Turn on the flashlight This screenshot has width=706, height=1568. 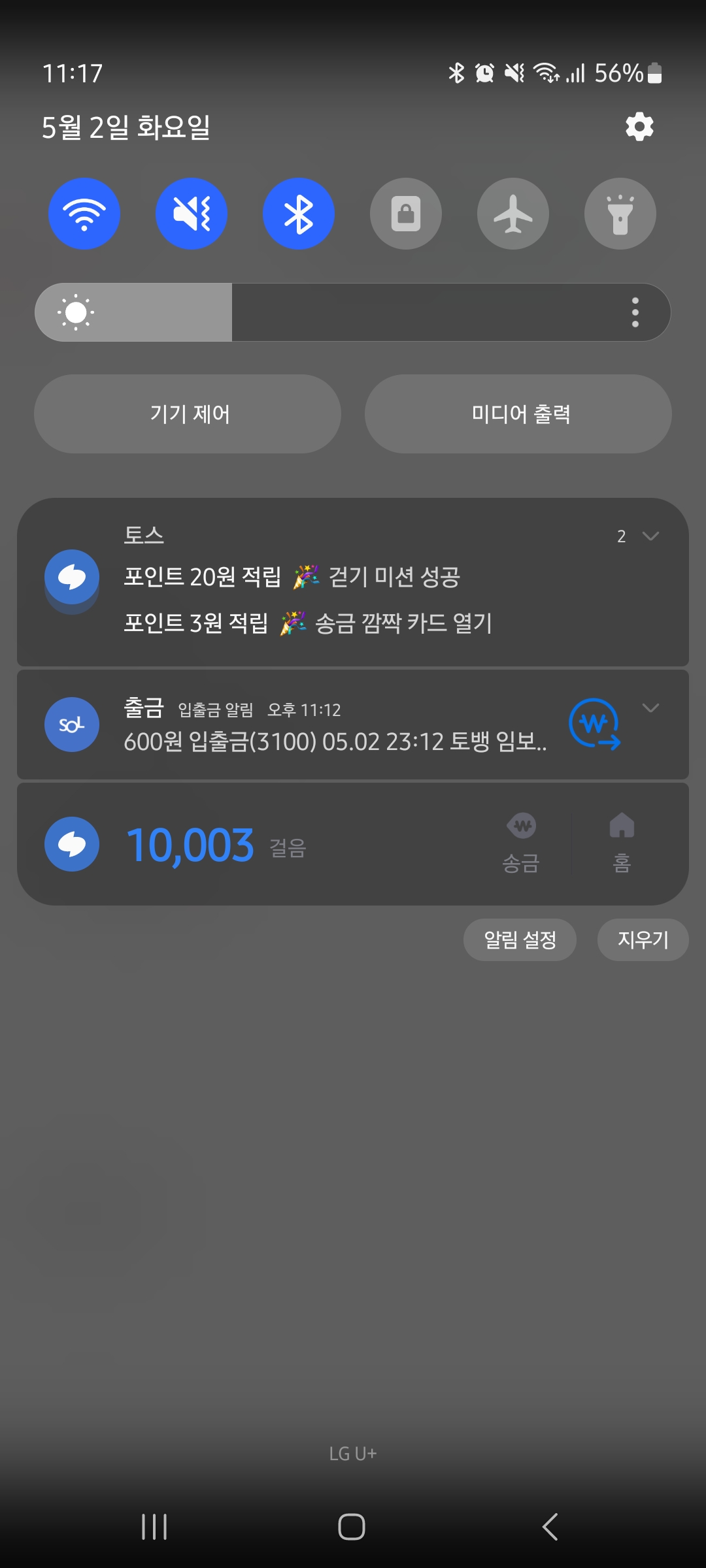[620, 214]
